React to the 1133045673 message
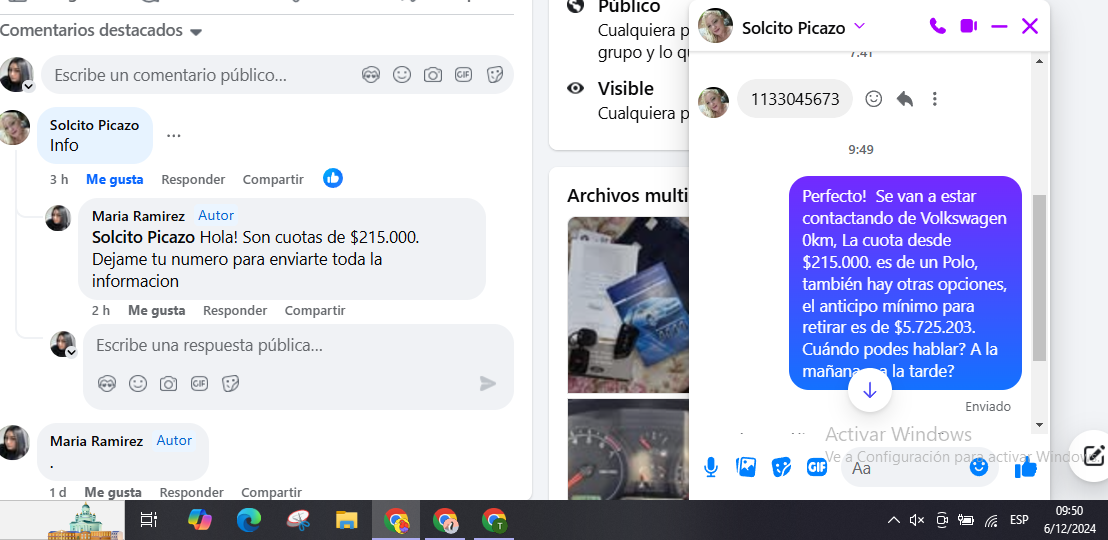1108x540 pixels. coord(873,99)
